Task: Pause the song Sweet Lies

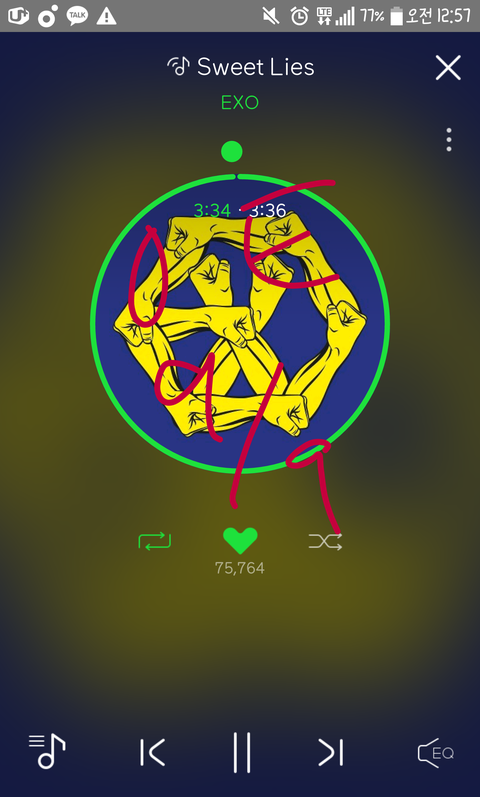Action: tap(242, 753)
